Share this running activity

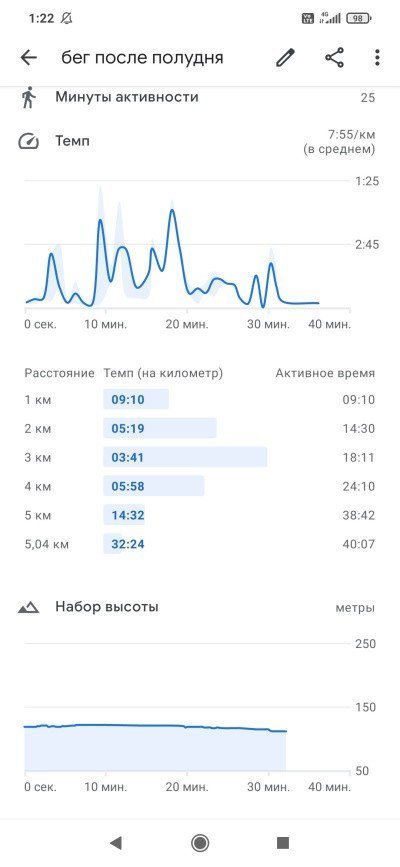pos(334,58)
